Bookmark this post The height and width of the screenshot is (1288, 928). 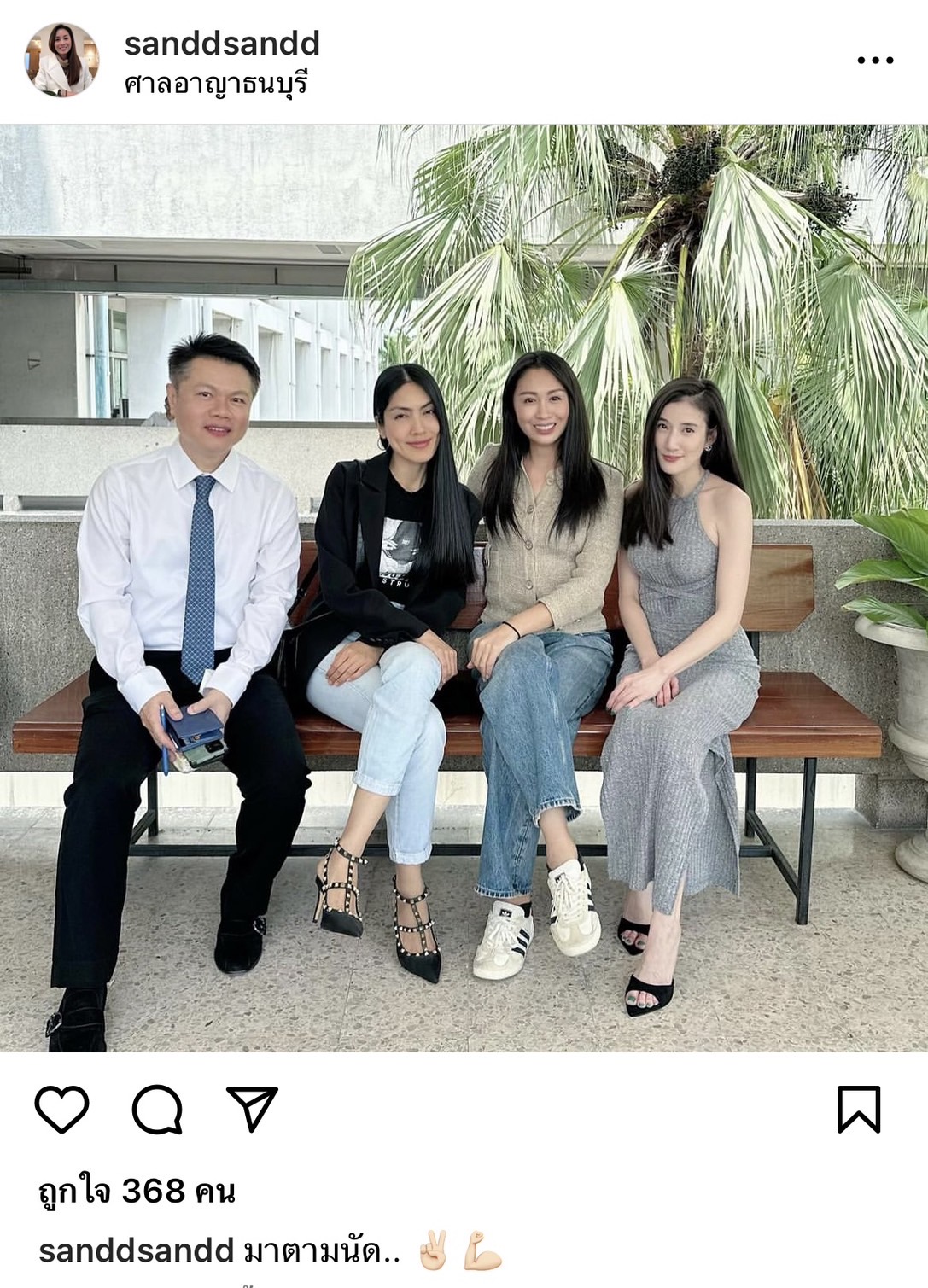tap(858, 1109)
